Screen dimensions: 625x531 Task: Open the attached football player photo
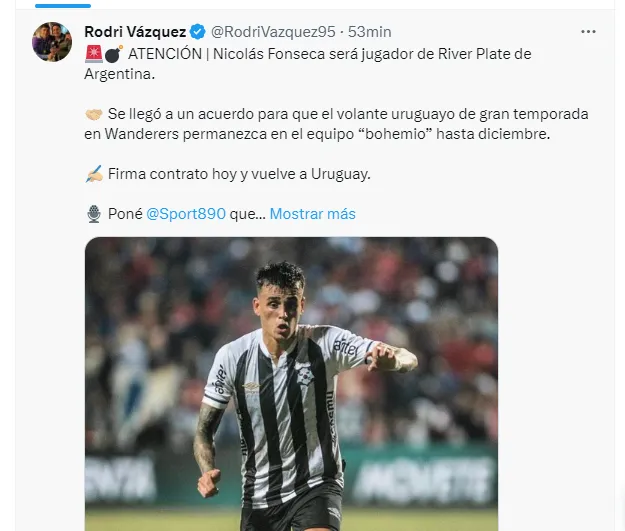[x=291, y=385]
